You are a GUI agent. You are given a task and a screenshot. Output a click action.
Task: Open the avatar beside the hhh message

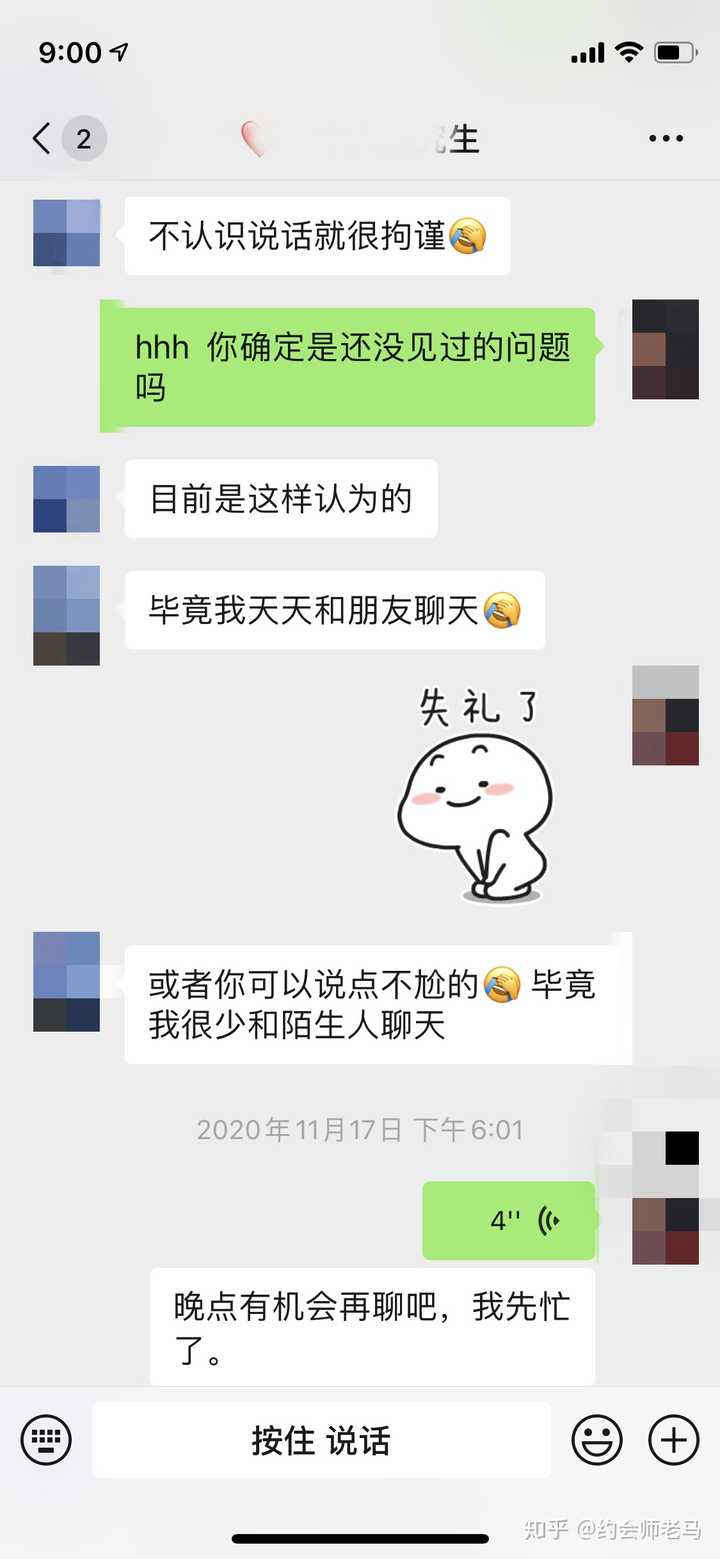665,349
